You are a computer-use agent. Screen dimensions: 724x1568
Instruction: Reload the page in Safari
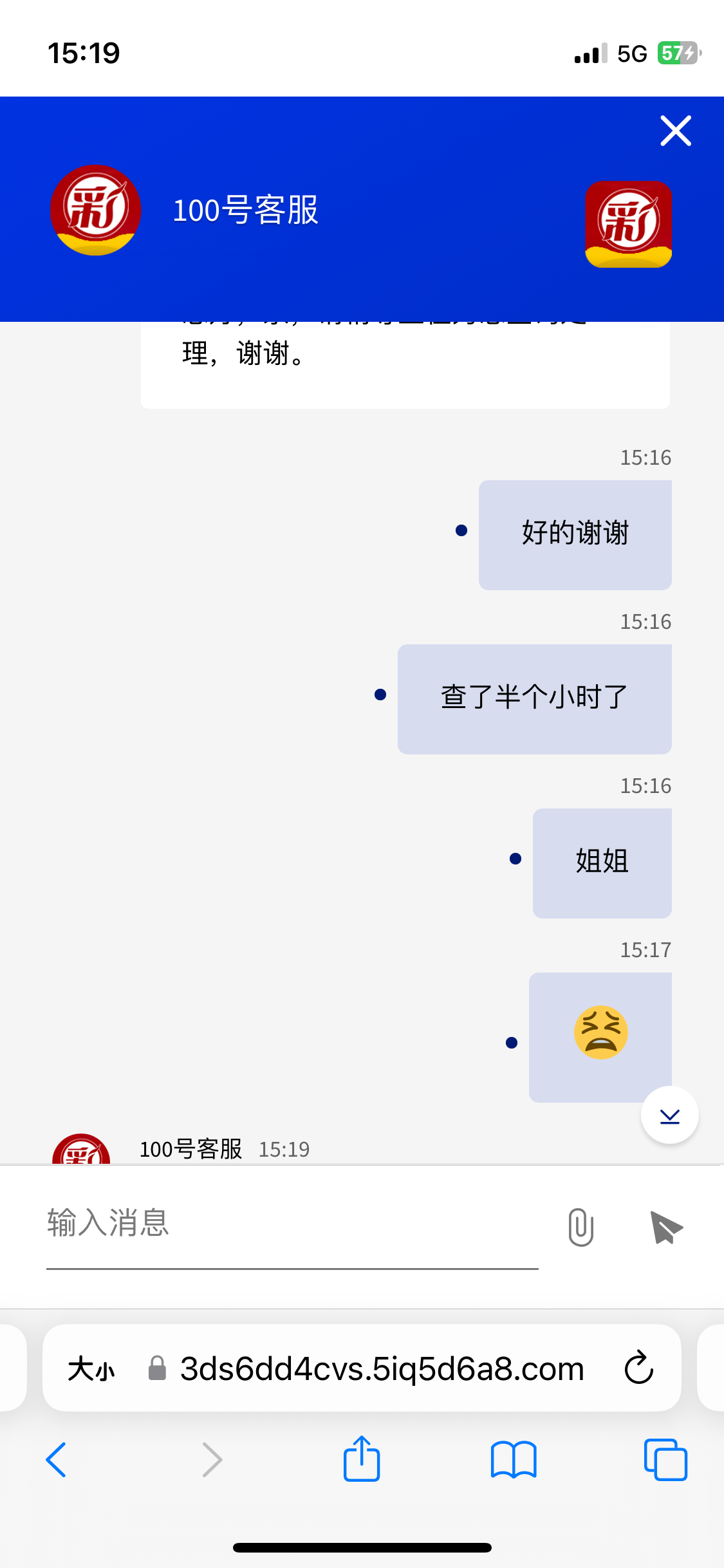tap(639, 1368)
